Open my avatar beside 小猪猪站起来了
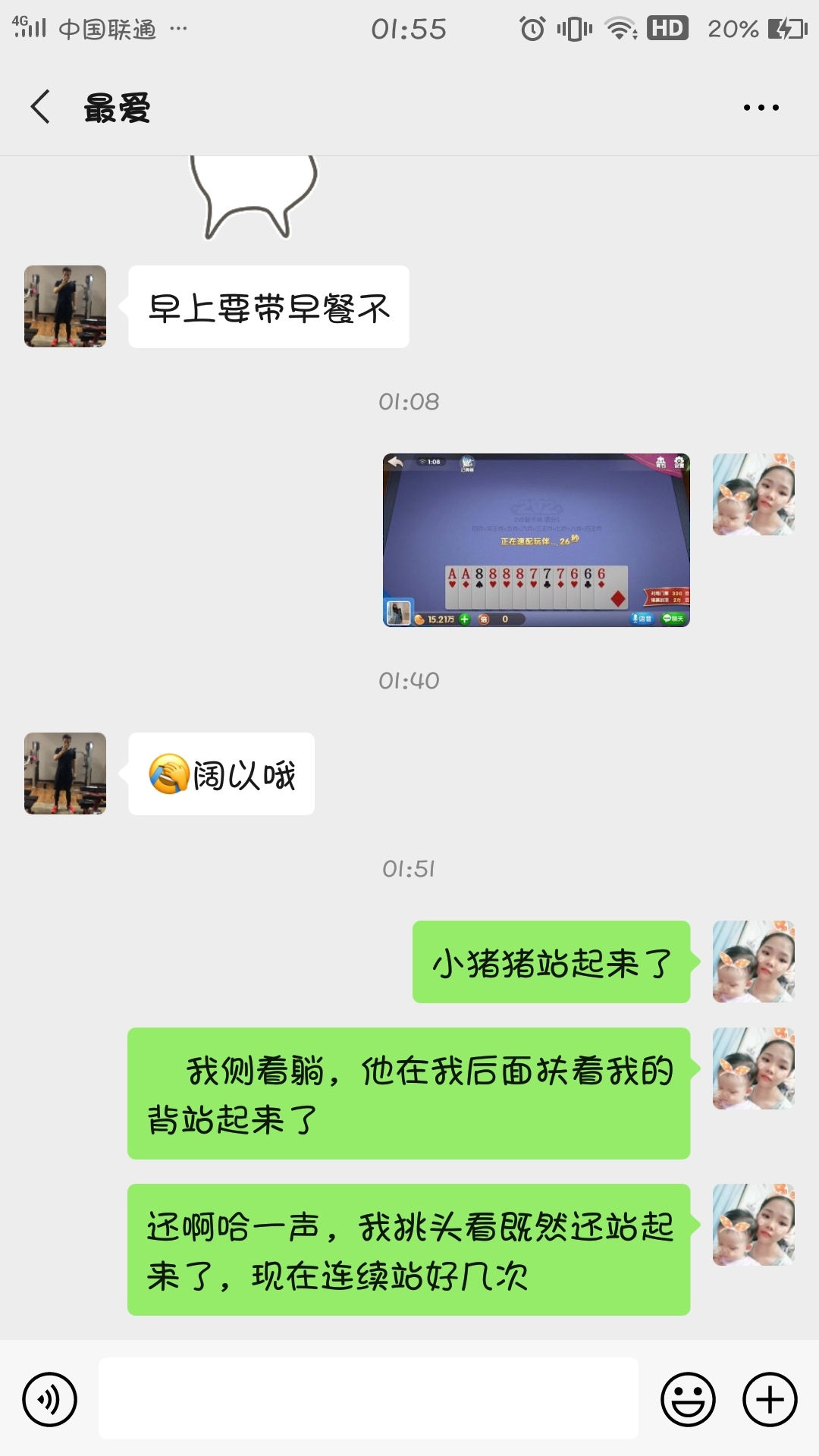The width and height of the screenshot is (819, 1456). [753, 962]
